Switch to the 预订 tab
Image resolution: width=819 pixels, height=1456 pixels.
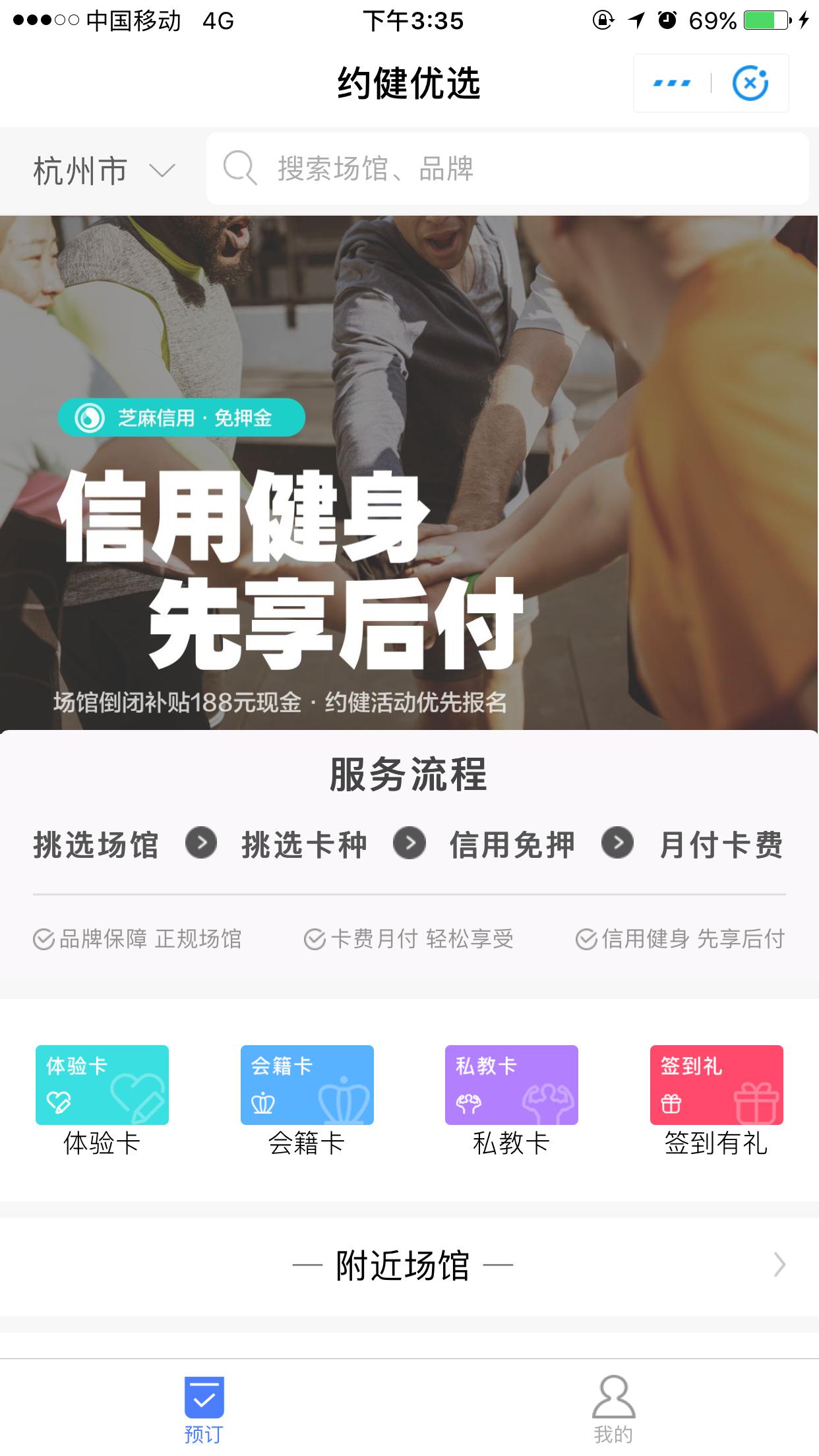point(204,1409)
